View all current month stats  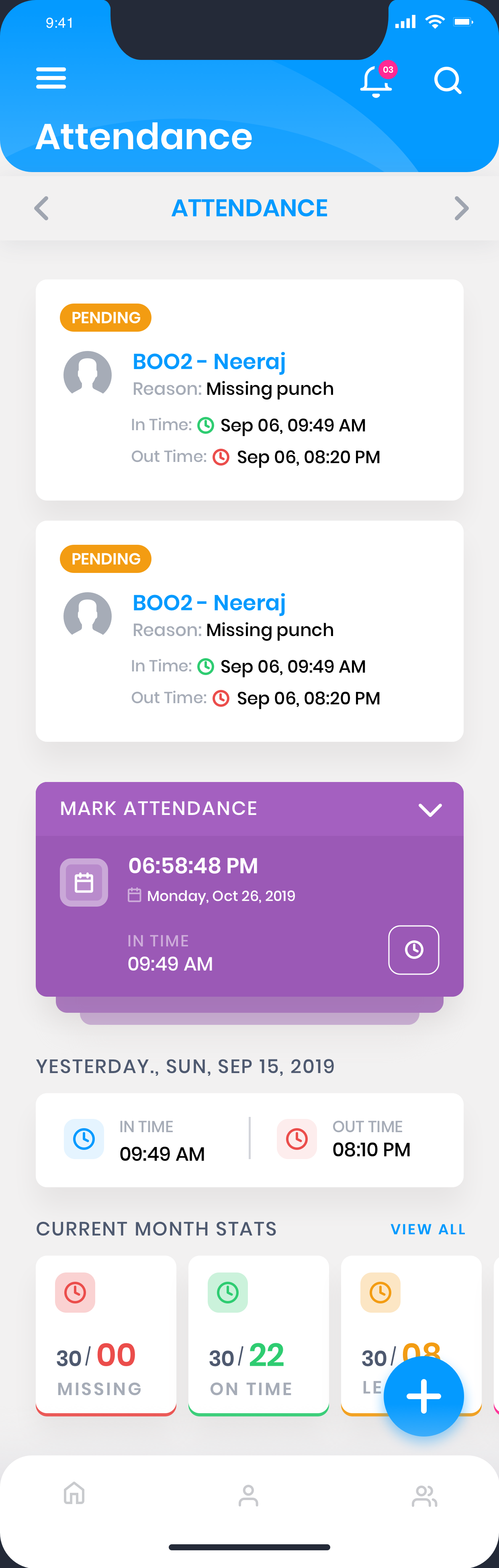(x=428, y=1229)
